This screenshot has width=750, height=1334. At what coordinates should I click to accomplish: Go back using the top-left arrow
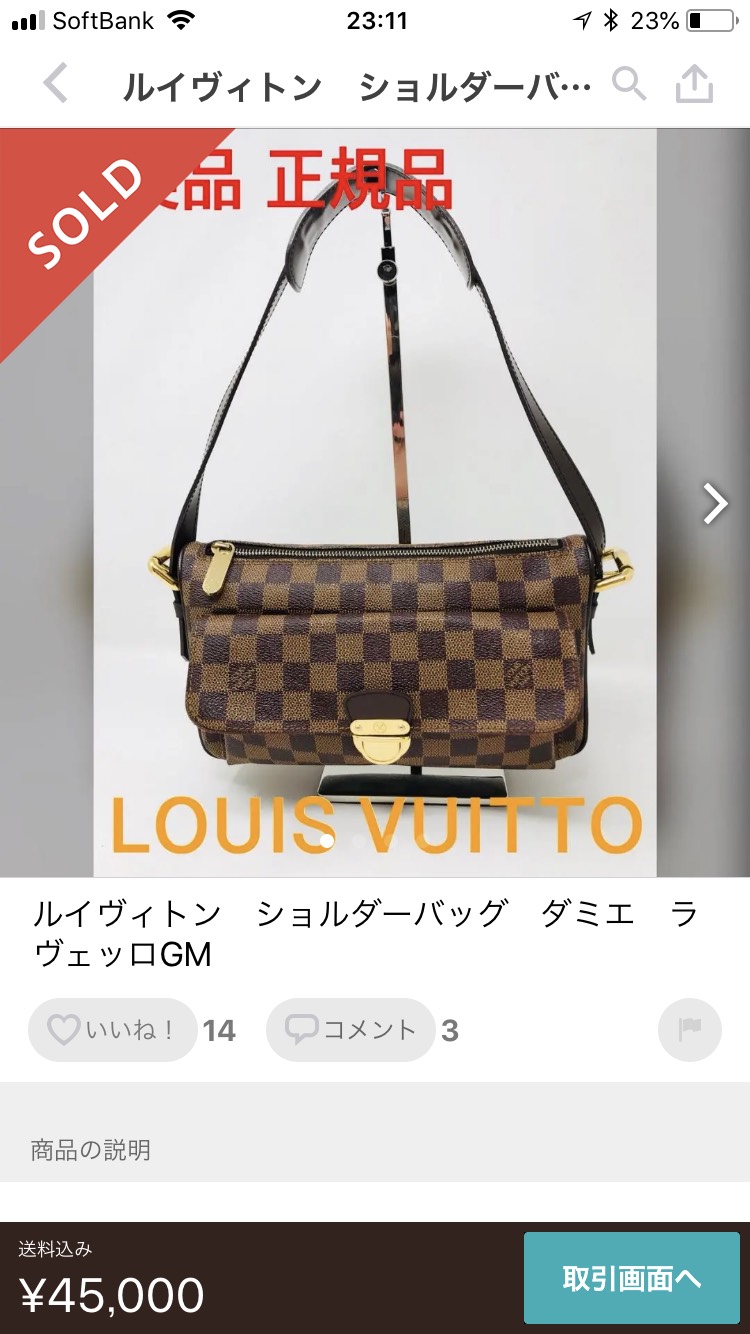tap(56, 84)
